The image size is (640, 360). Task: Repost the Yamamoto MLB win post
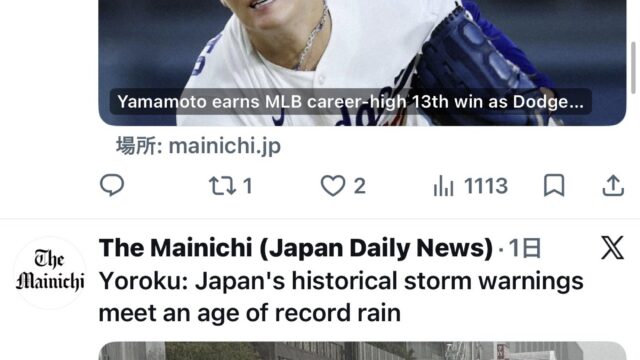pos(231,186)
